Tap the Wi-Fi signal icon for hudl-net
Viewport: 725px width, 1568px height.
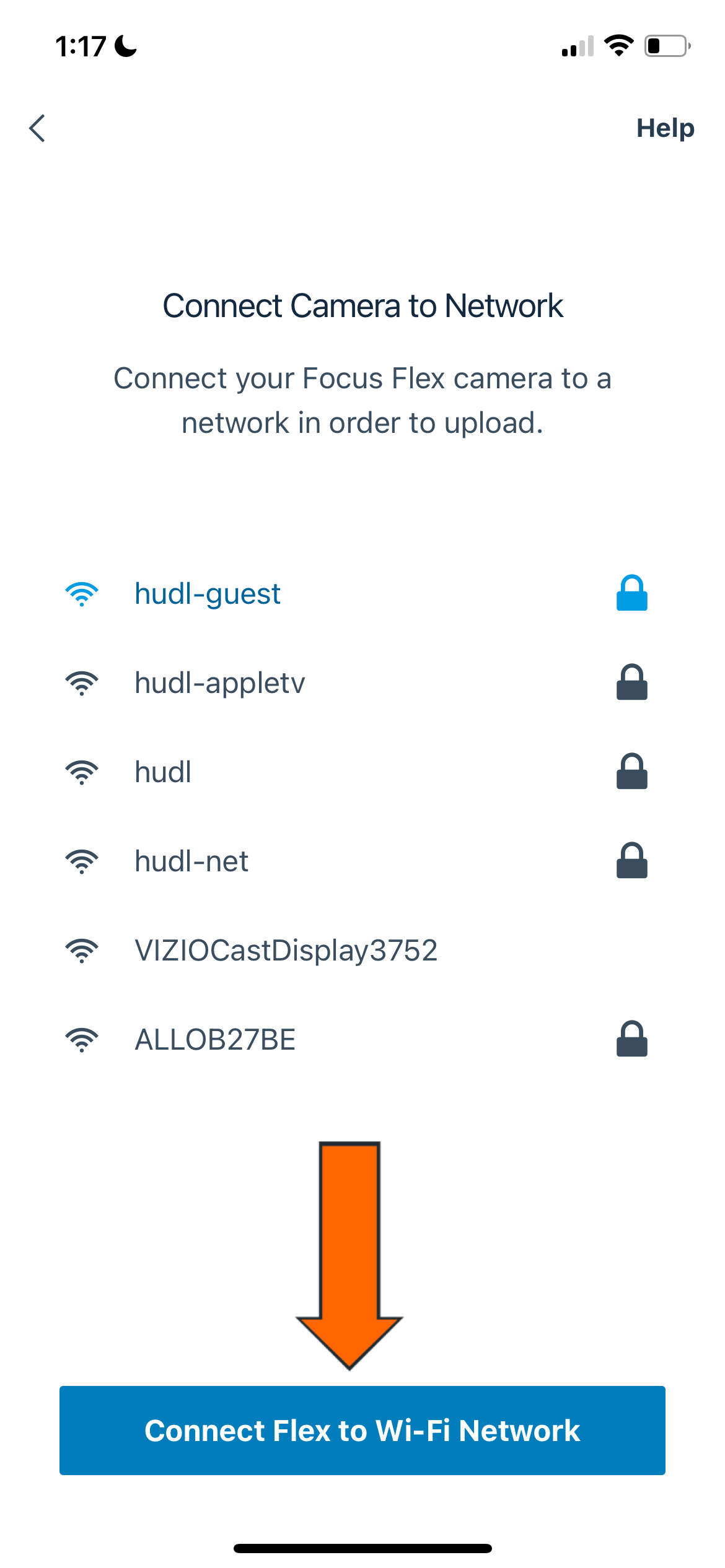(x=82, y=861)
